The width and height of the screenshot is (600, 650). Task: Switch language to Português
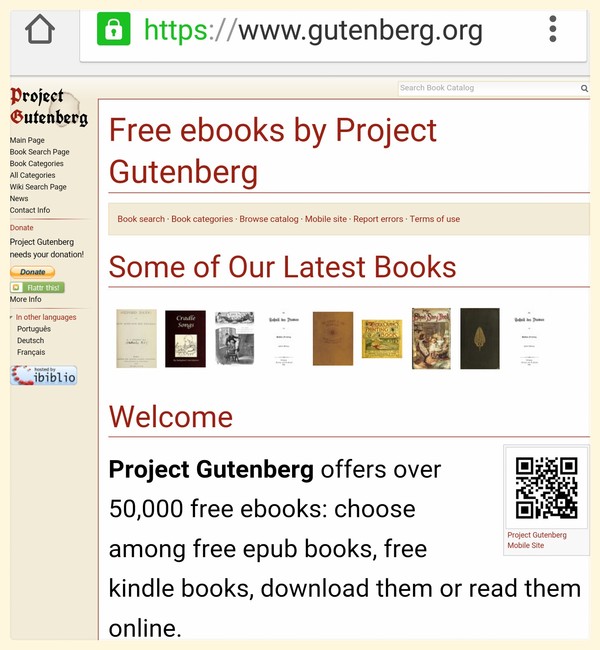pos(34,329)
